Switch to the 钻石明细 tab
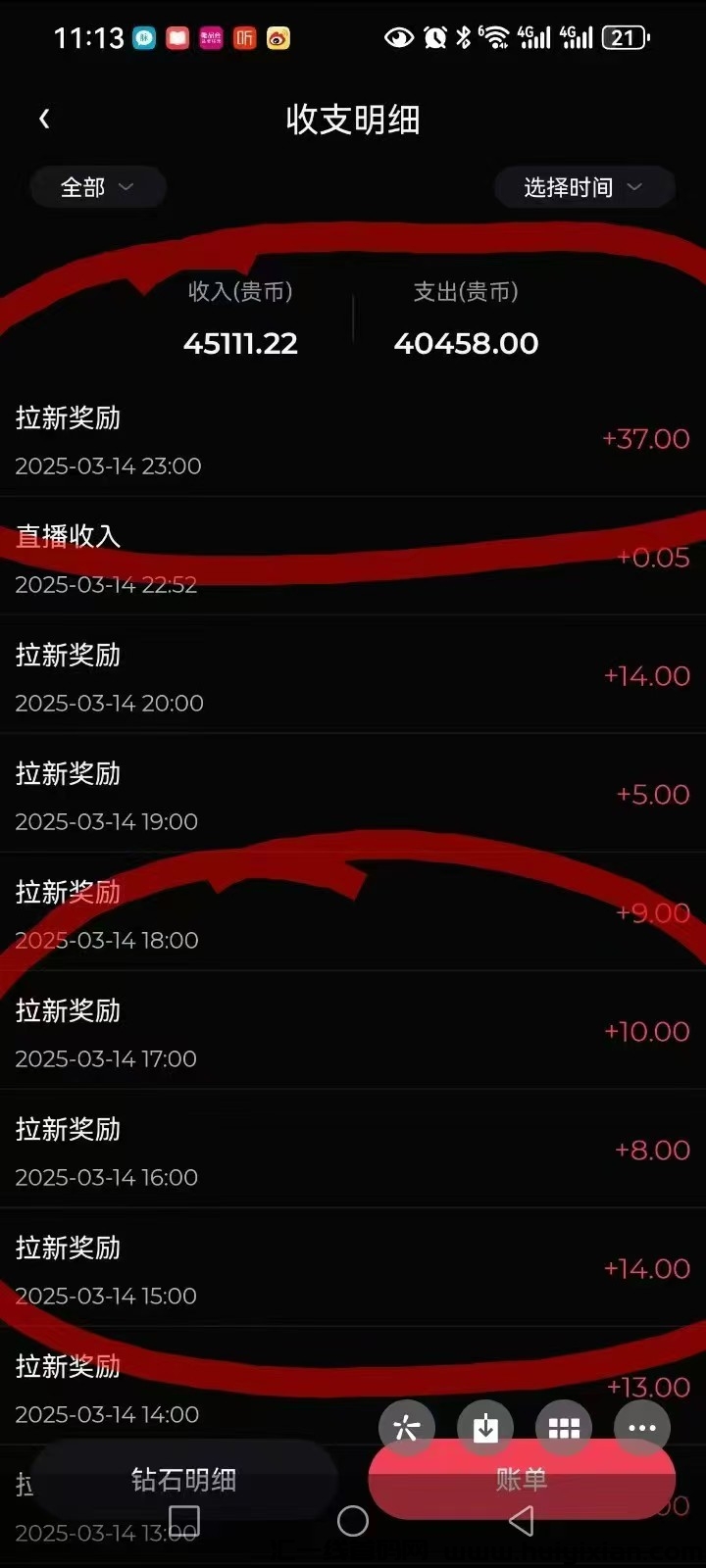The height and width of the screenshot is (1568, 706). click(x=182, y=1481)
